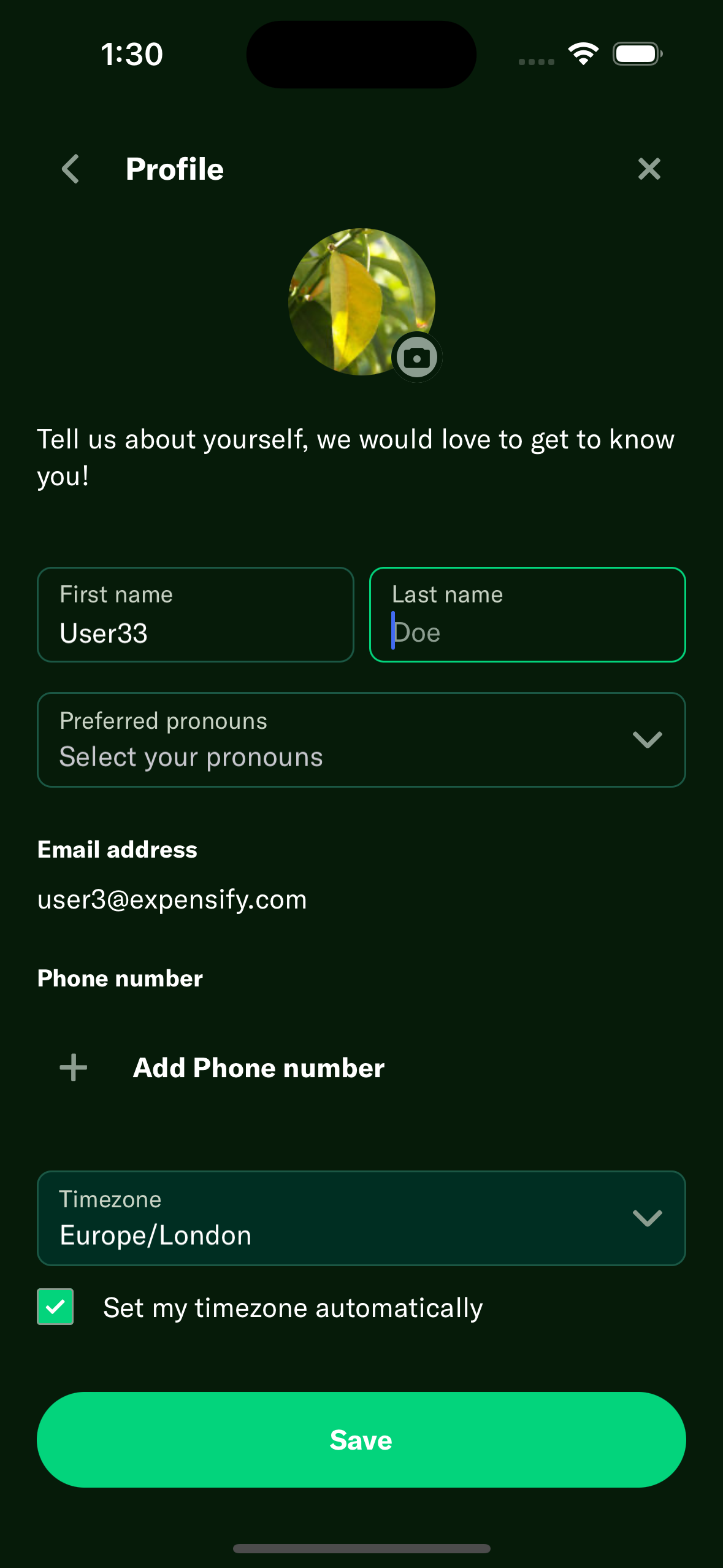Save profile changes
Image resolution: width=723 pixels, height=1568 pixels.
(x=361, y=1440)
